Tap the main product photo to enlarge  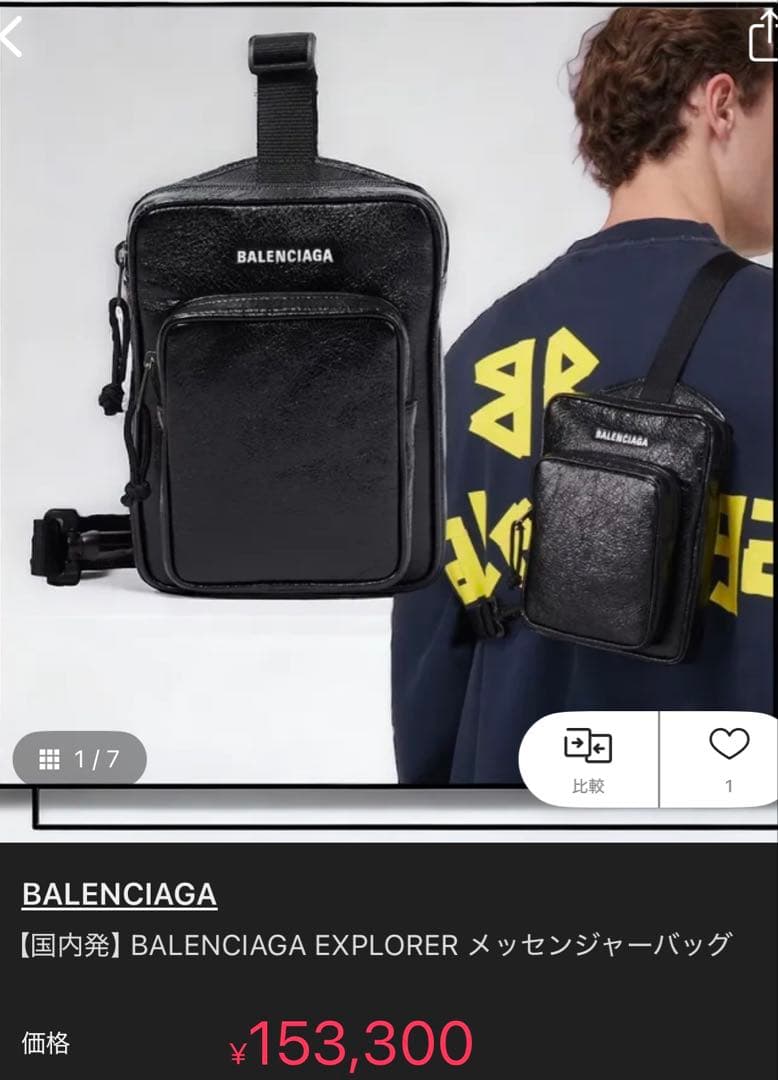pos(280,400)
